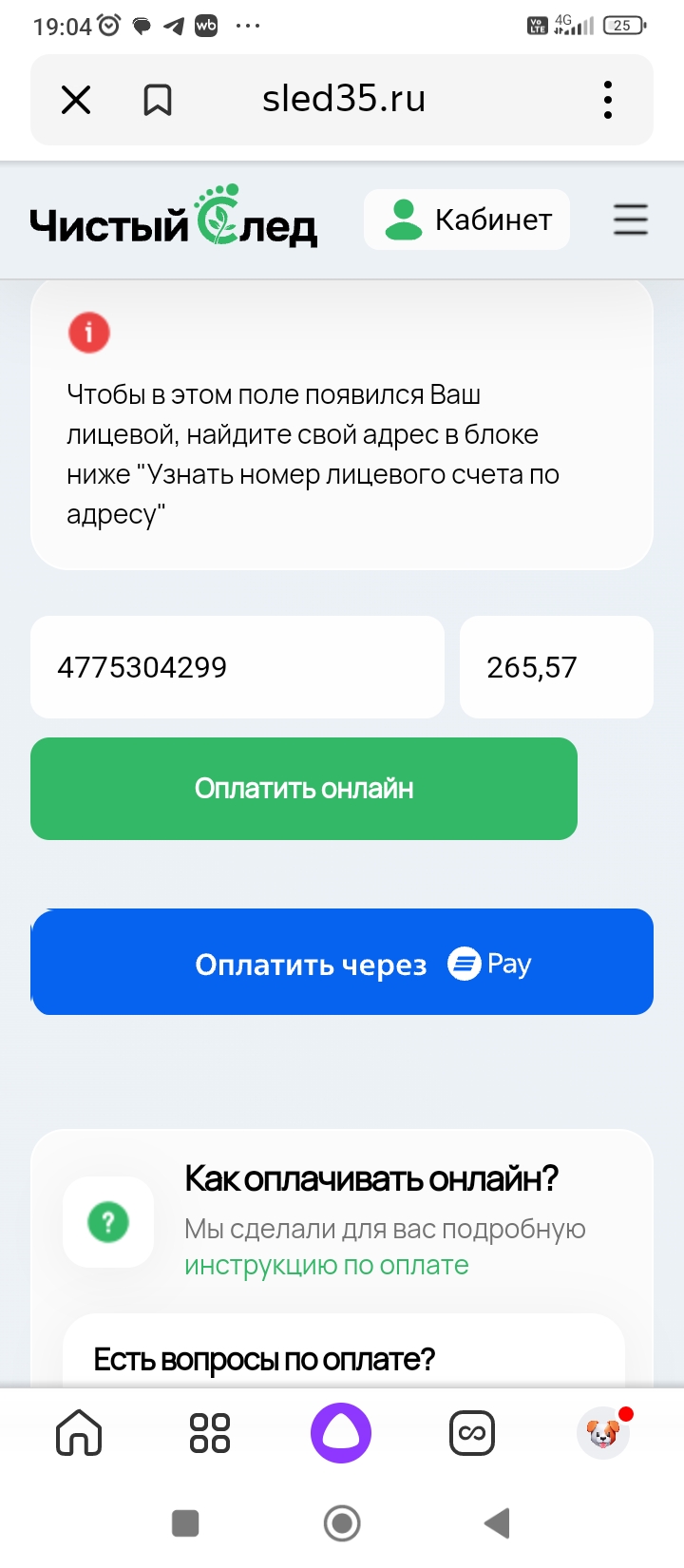Tap the sled35.ru address bar
Screen dimensions: 684x1568
pos(344,99)
